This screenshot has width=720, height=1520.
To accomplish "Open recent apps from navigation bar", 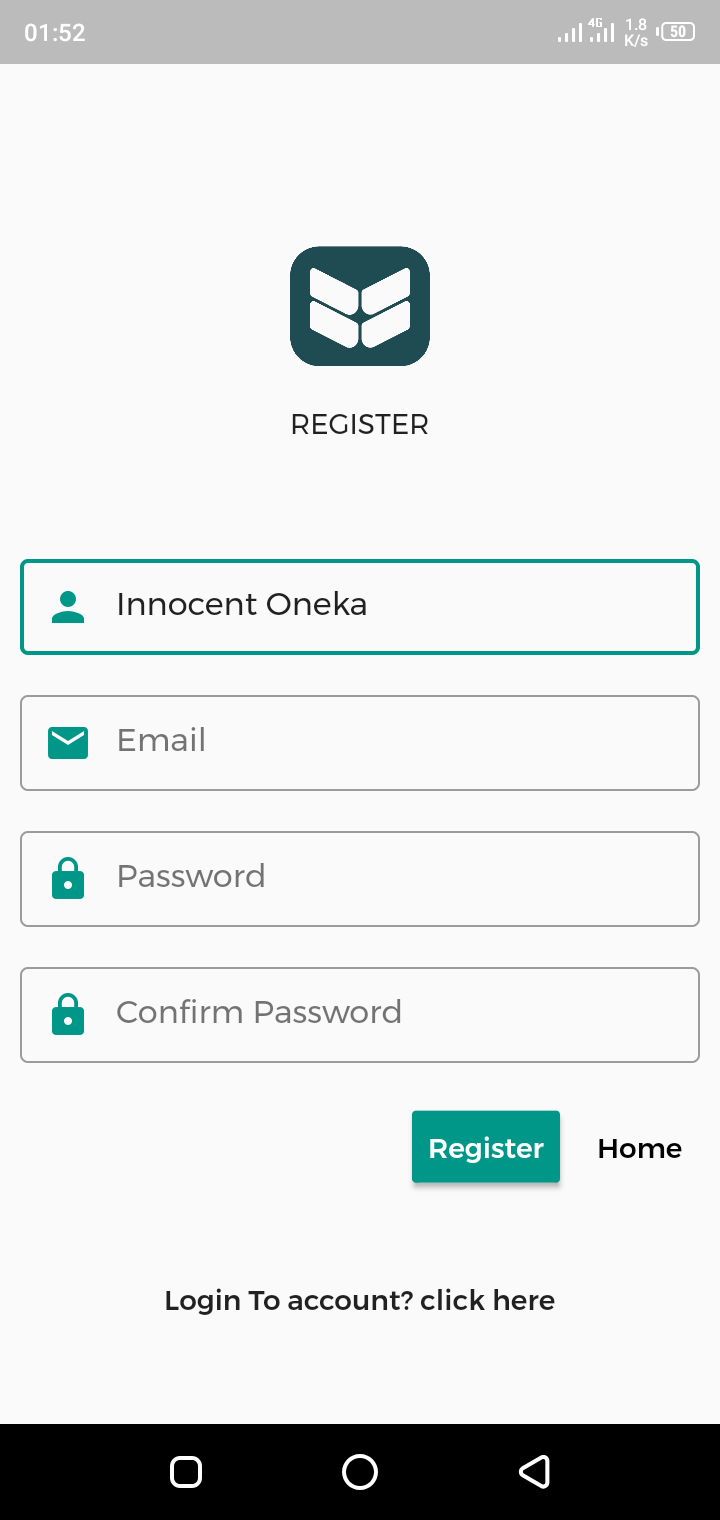I will tap(186, 1472).
